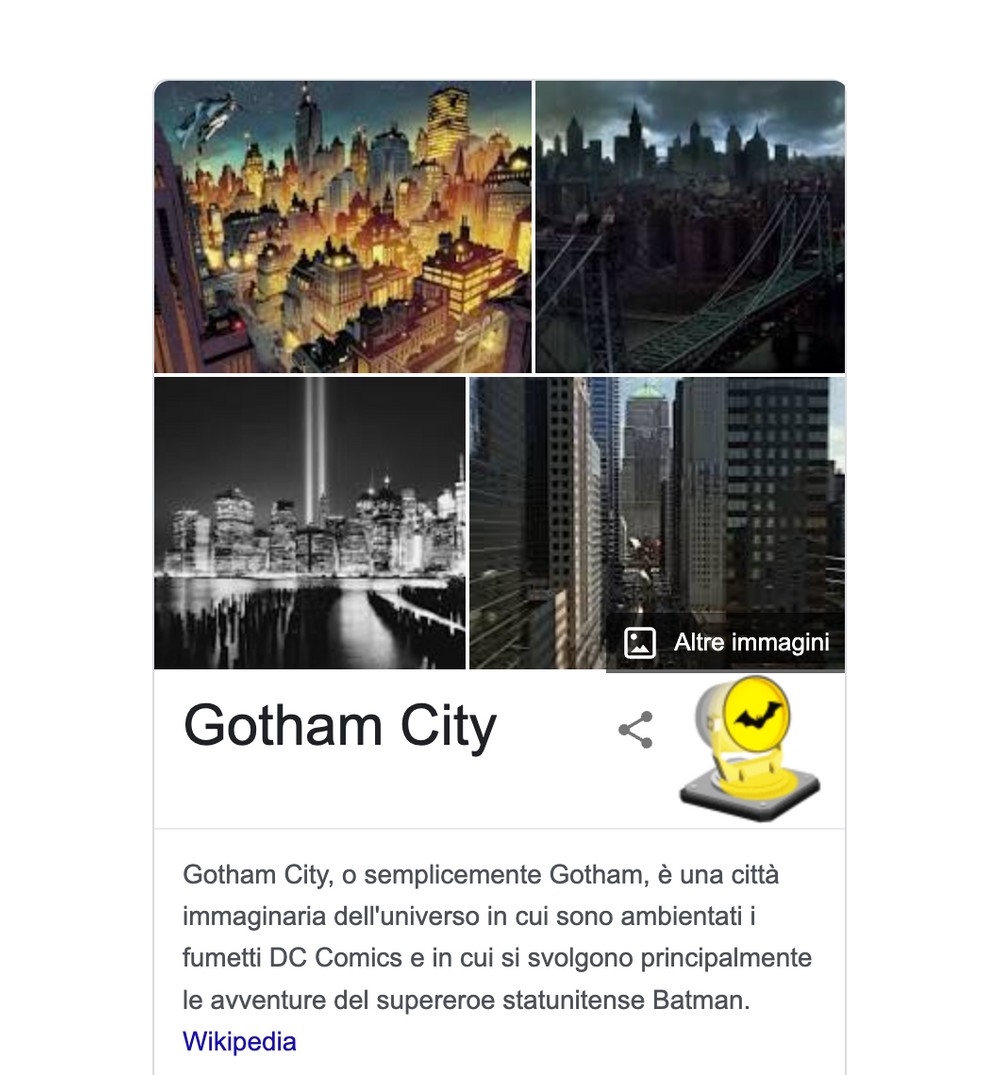Open Altre immagini for more pictures
This screenshot has height=1075, width=1000.
tap(727, 642)
